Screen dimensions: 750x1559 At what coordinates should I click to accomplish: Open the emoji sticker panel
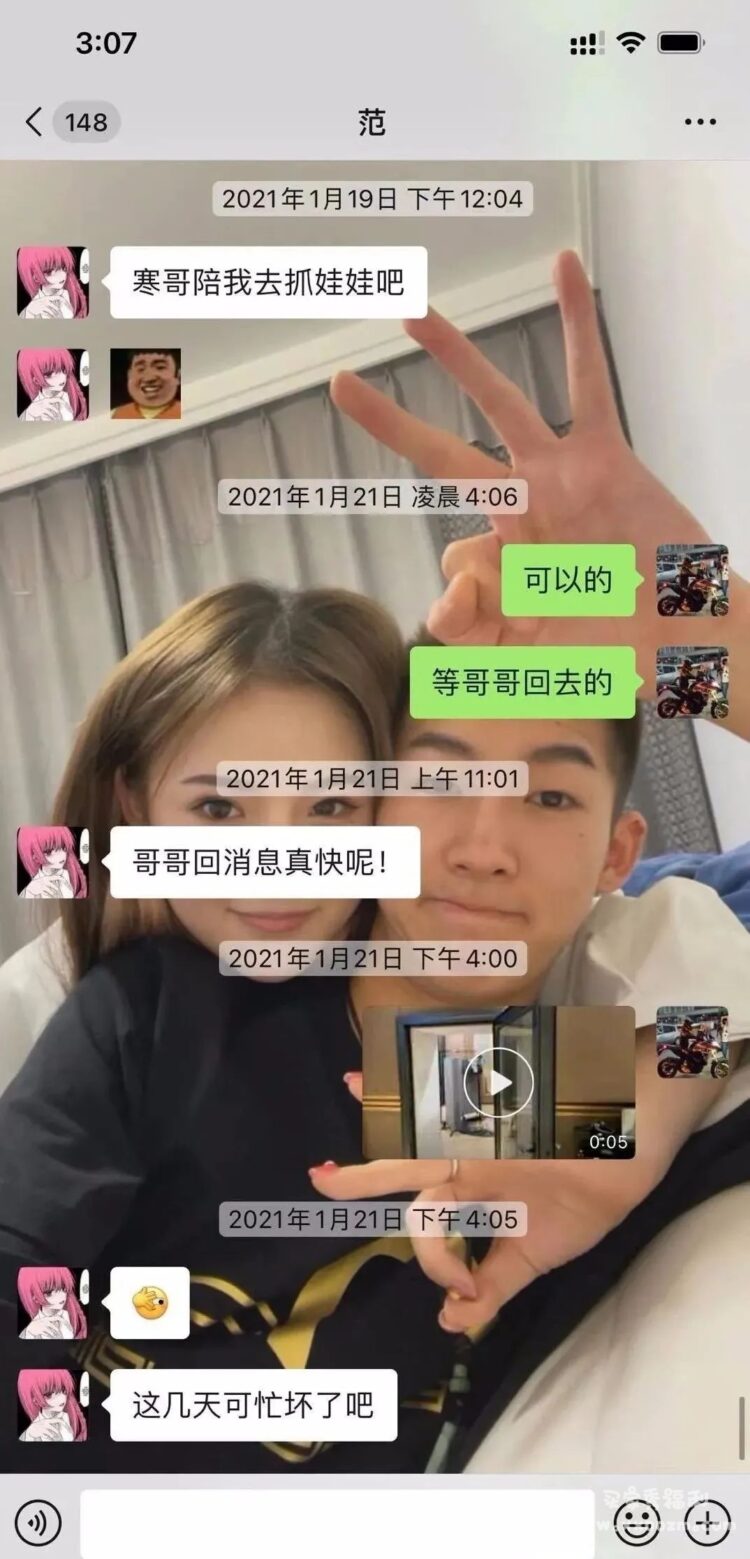635,1523
